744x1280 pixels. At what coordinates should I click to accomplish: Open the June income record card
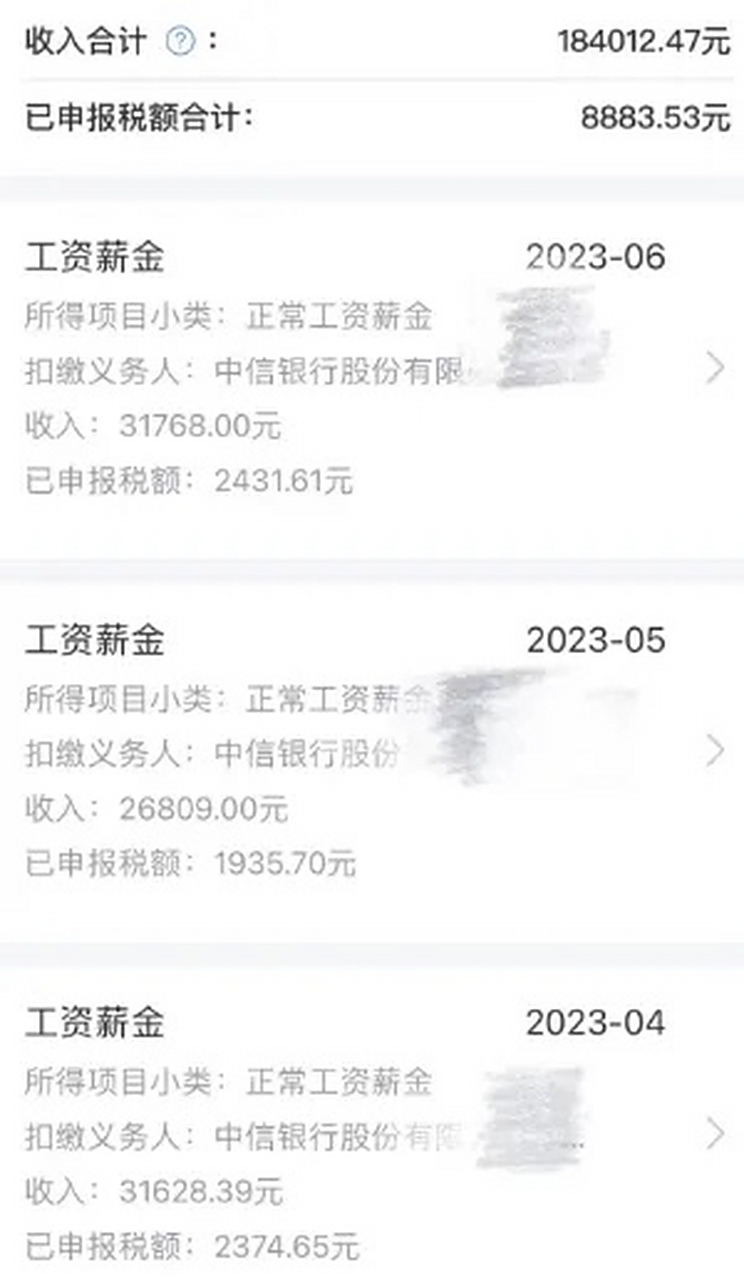(370, 366)
